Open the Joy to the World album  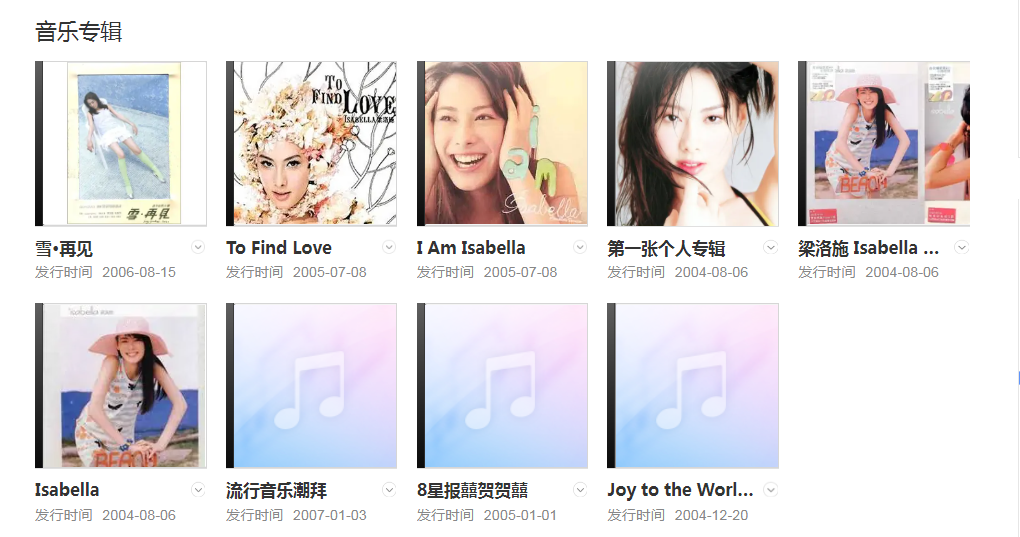693,386
